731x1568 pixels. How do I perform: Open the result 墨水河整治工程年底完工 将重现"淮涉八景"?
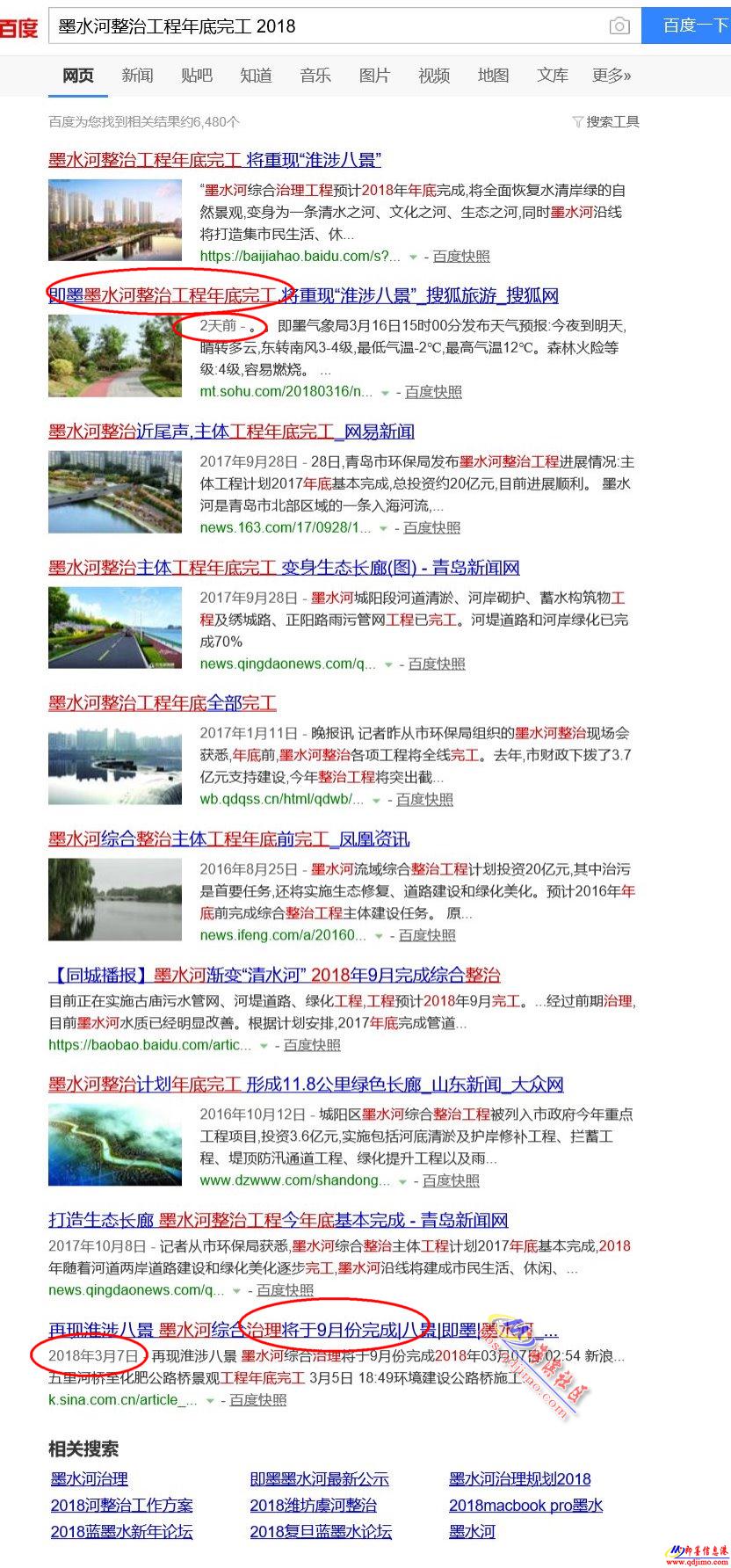pyautogui.click(x=214, y=160)
